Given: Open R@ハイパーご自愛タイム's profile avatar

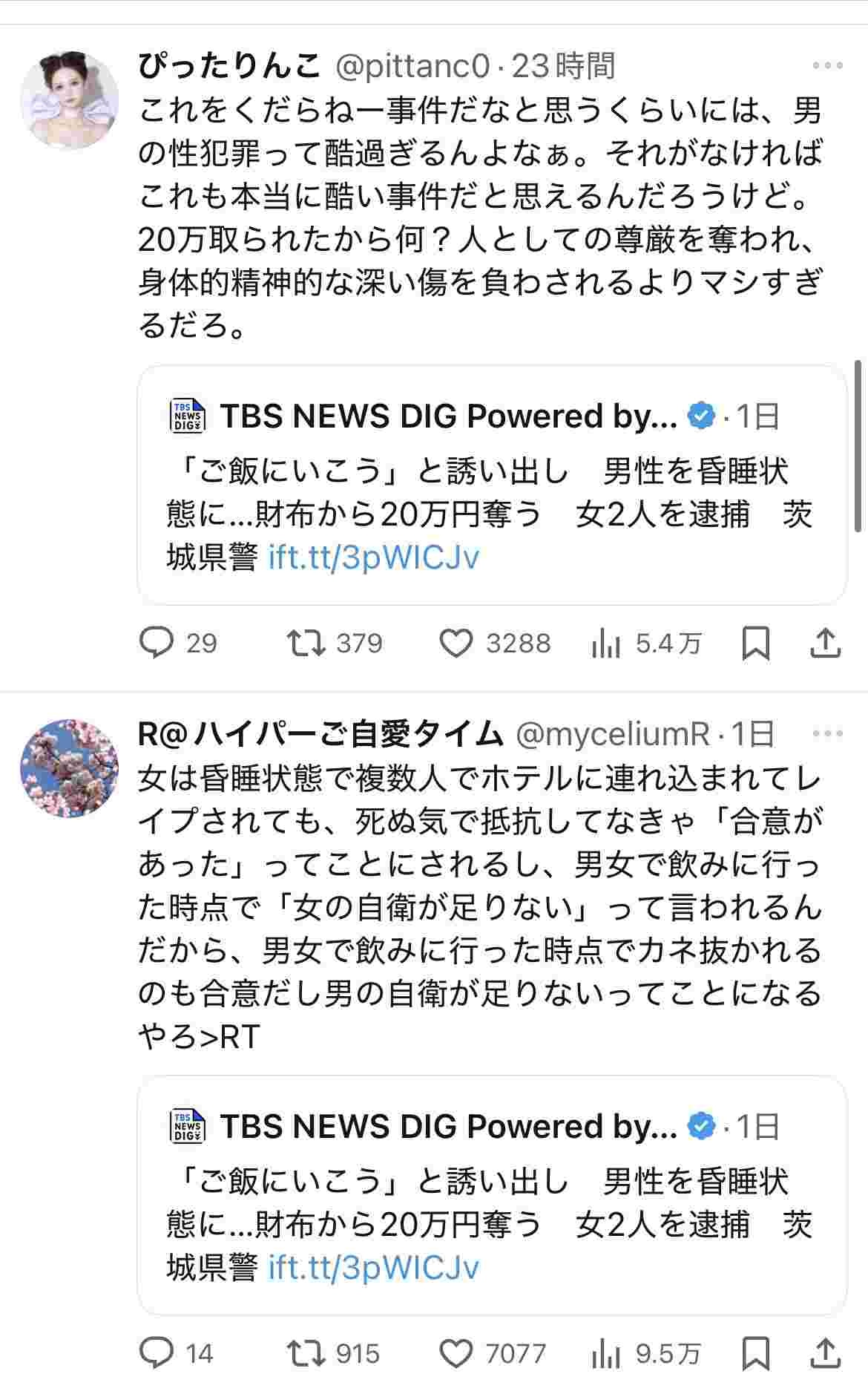Looking at the screenshot, I should (69, 768).
